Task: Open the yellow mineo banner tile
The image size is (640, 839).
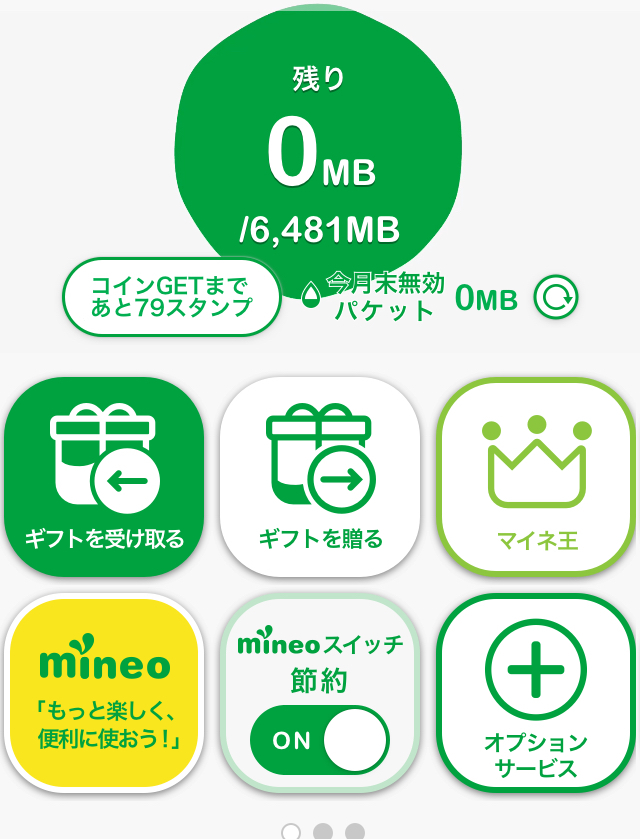Action: [x=104, y=693]
